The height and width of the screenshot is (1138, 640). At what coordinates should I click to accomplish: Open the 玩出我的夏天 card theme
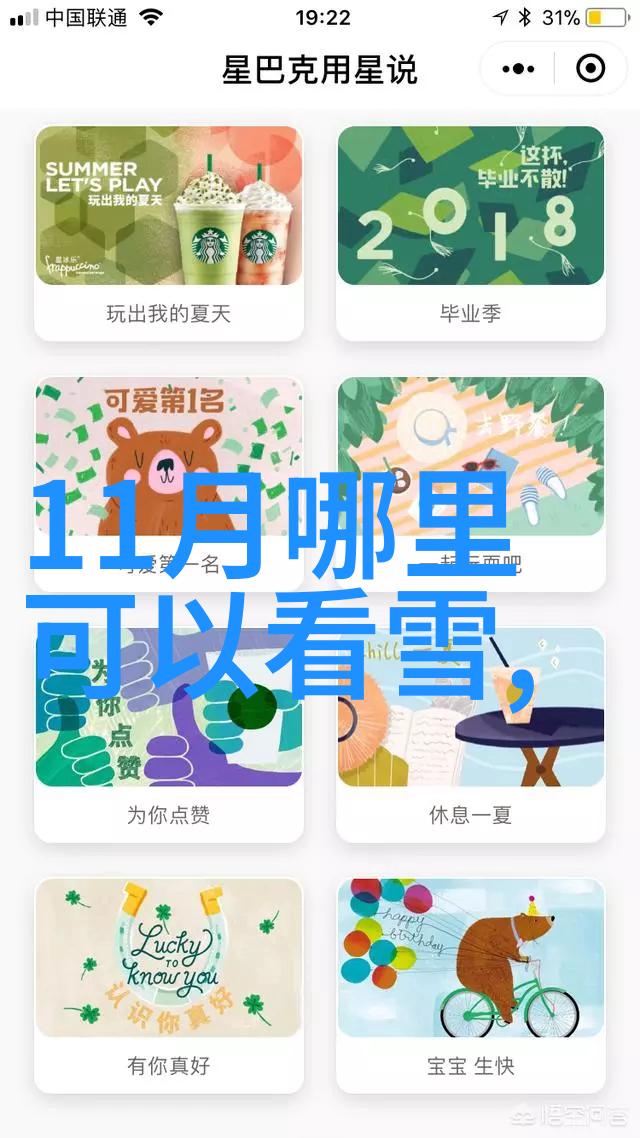169,232
